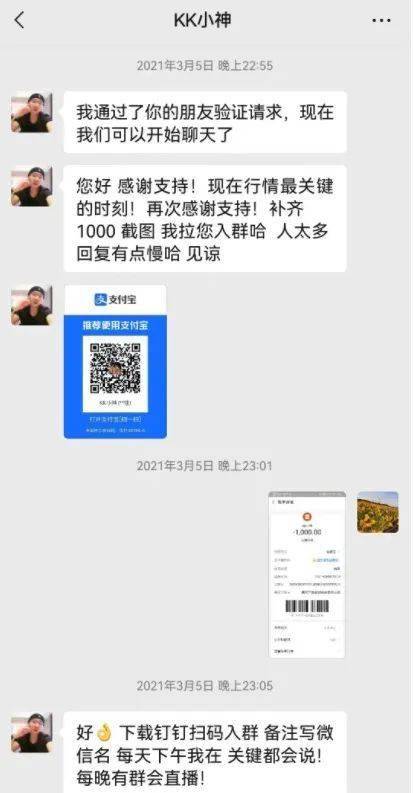413x793 pixels.
Task: View the sent 1,000.00 payment screenshot
Action: [x=307, y=574]
